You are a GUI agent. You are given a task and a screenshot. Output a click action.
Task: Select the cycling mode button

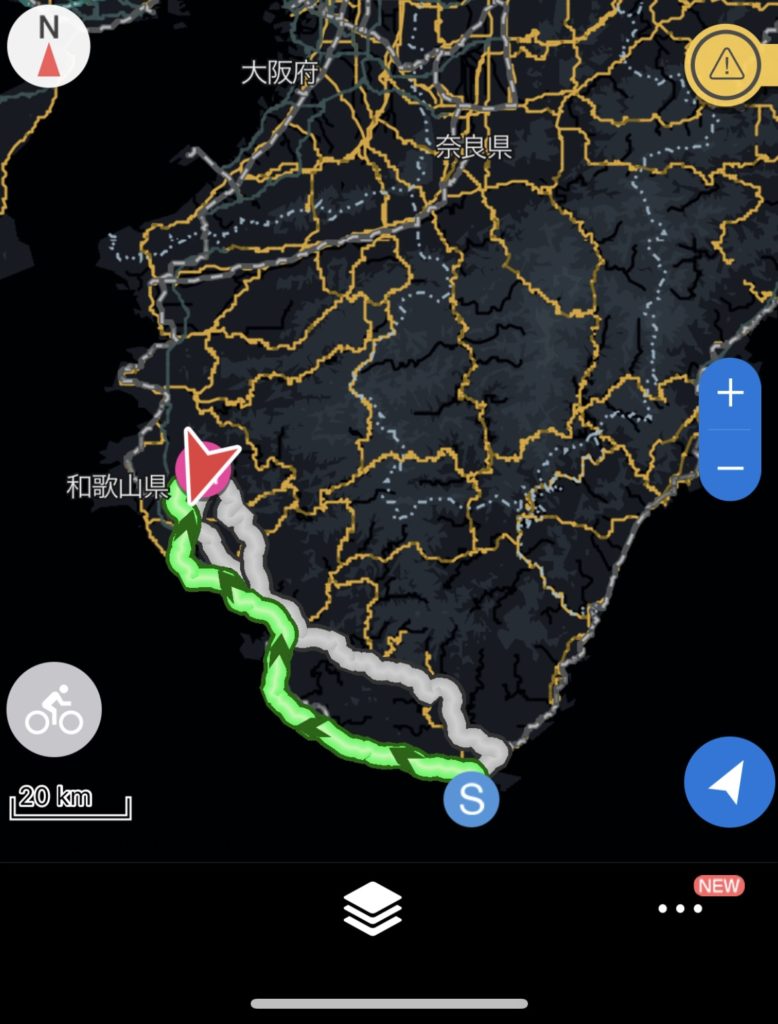click(x=54, y=709)
